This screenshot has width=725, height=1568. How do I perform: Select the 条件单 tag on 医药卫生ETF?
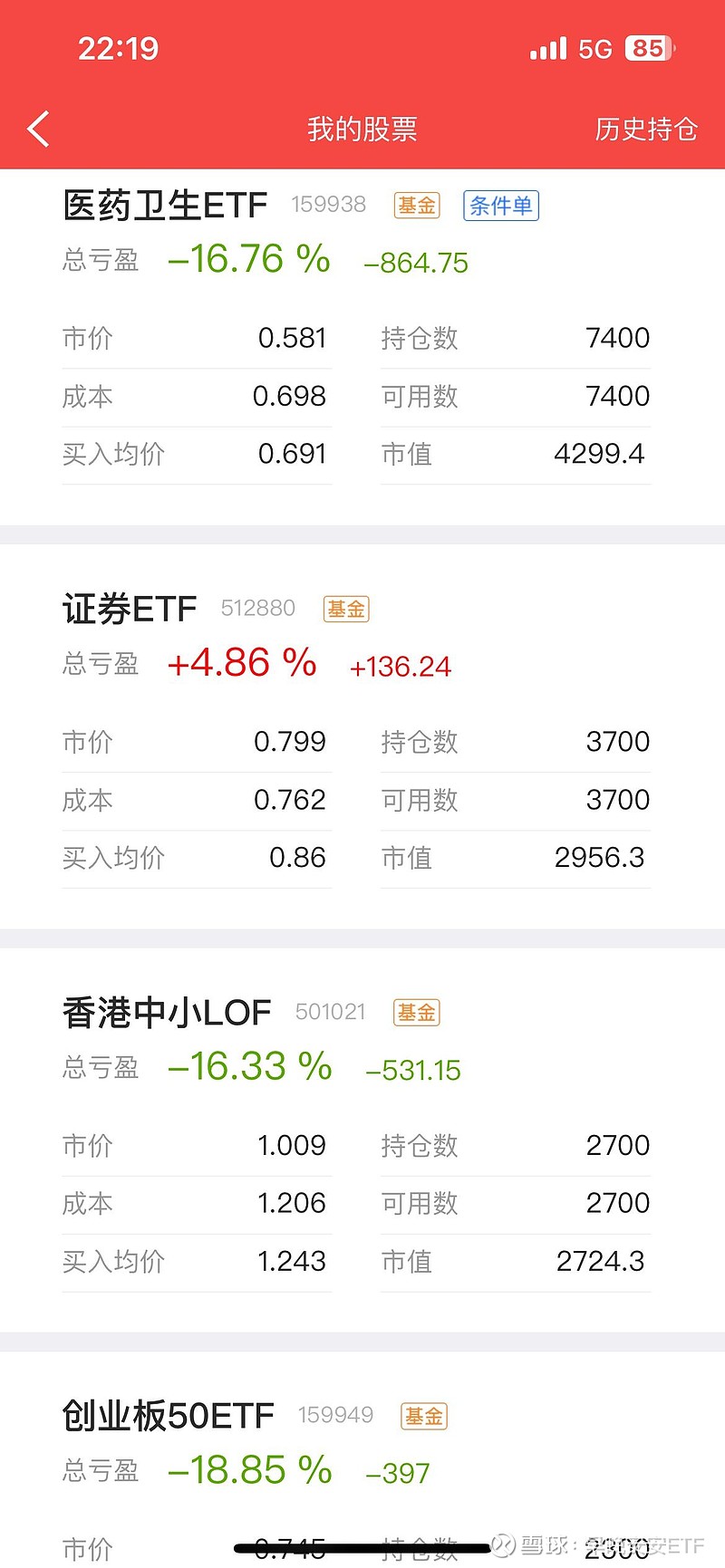tap(500, 205)
